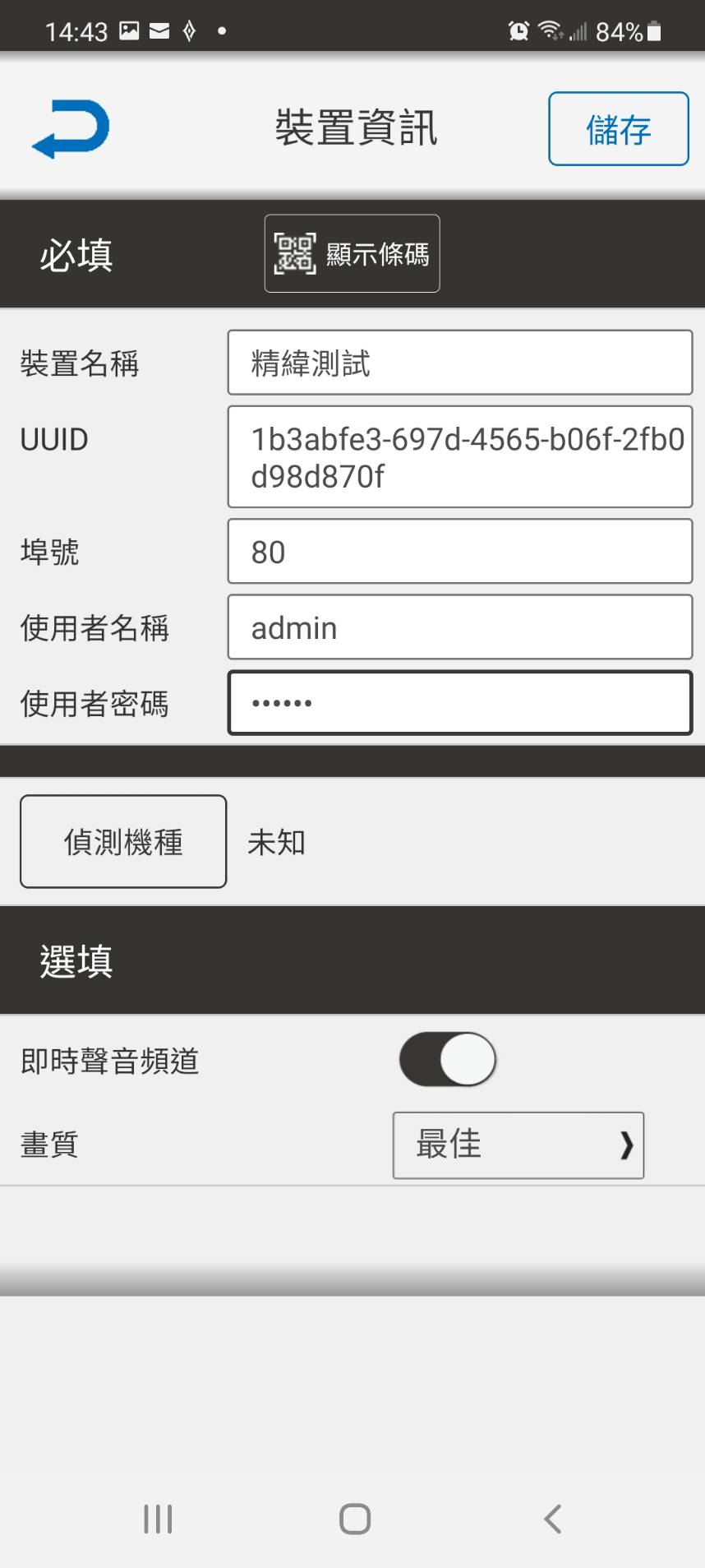705x1568 pixels.
Task: Tap the UUID text field
Action: (460, 456)
